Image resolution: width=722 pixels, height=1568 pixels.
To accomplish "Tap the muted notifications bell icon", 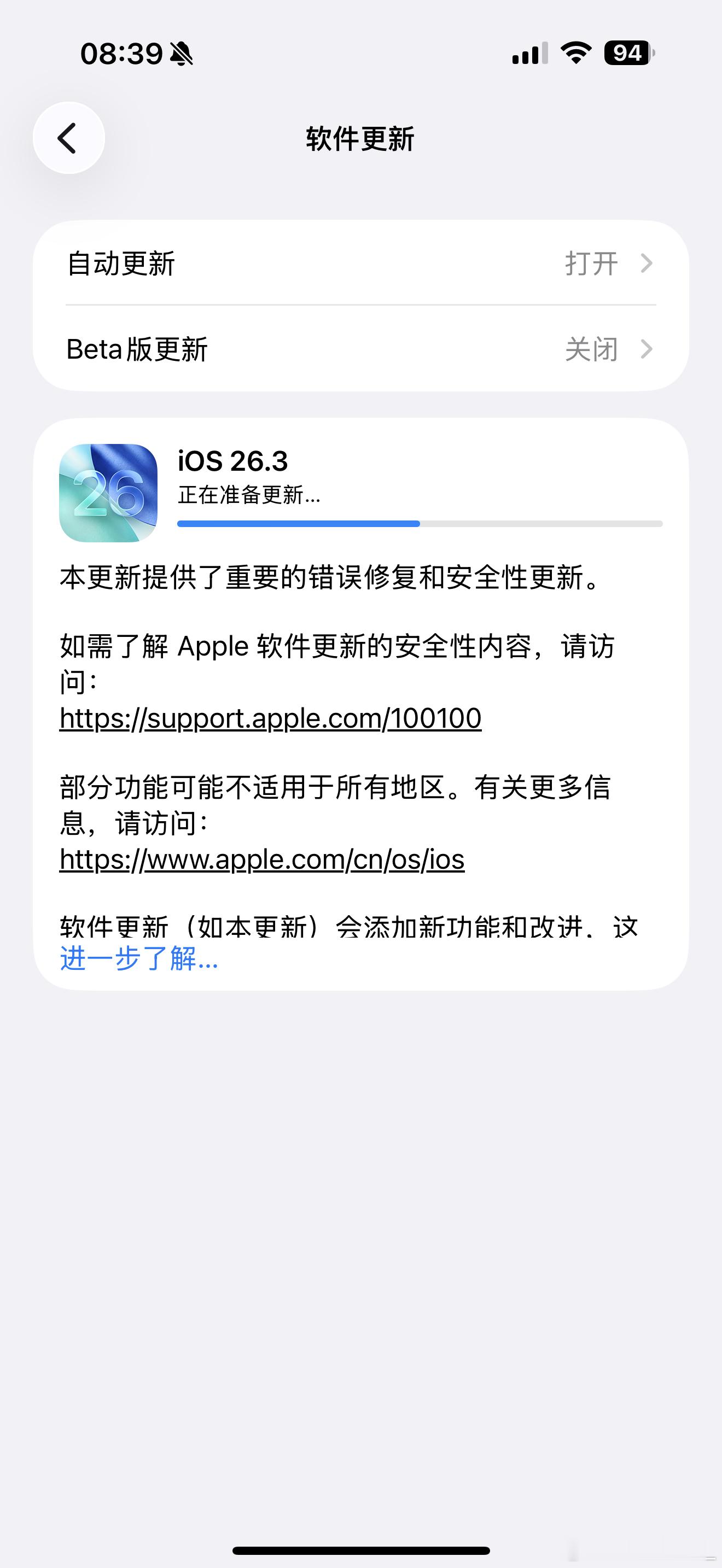I will click(x=182, y=54).
